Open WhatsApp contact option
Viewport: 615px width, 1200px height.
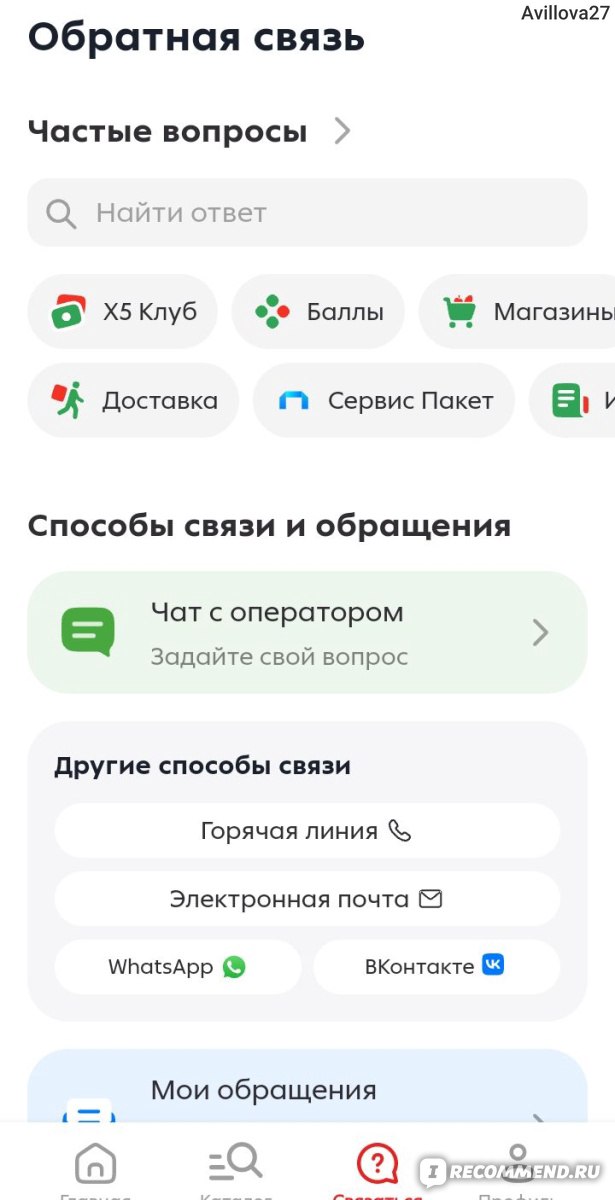(177, 966)
